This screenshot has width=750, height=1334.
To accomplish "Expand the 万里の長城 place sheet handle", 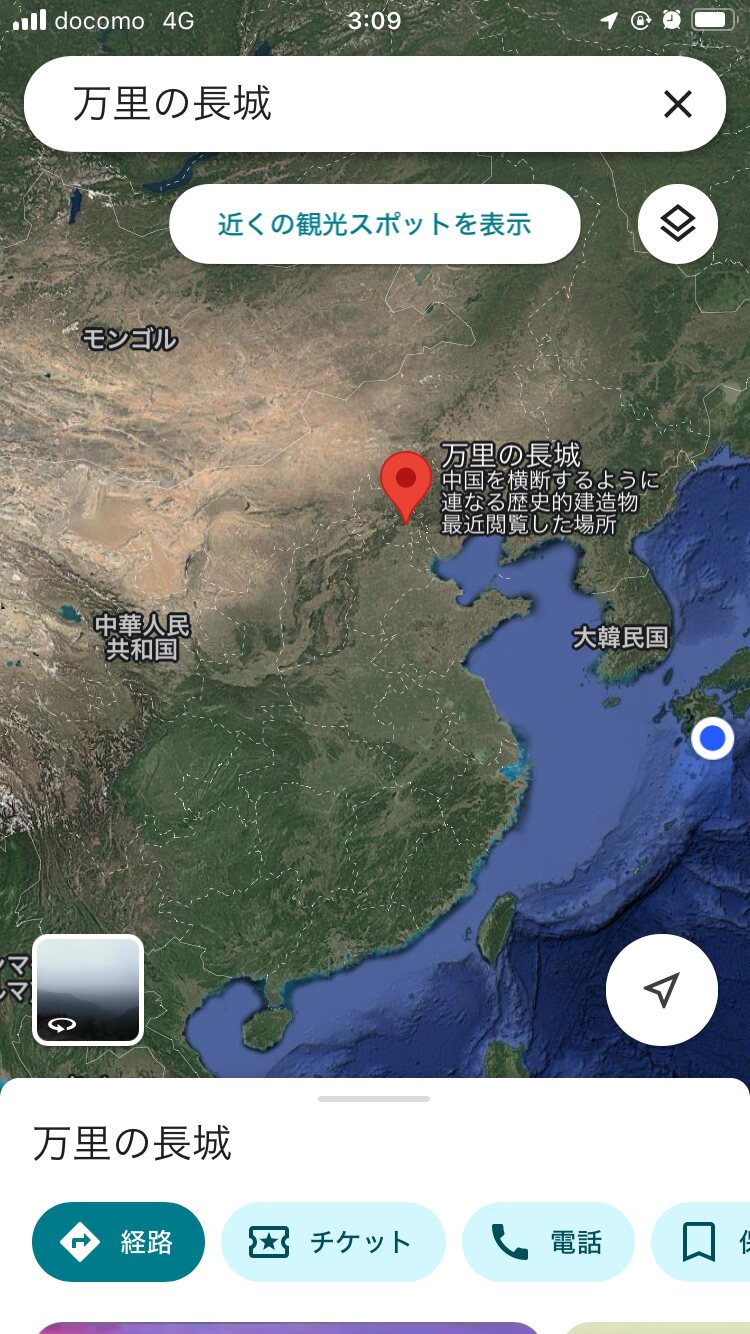I will click(x=374, y=1099).
